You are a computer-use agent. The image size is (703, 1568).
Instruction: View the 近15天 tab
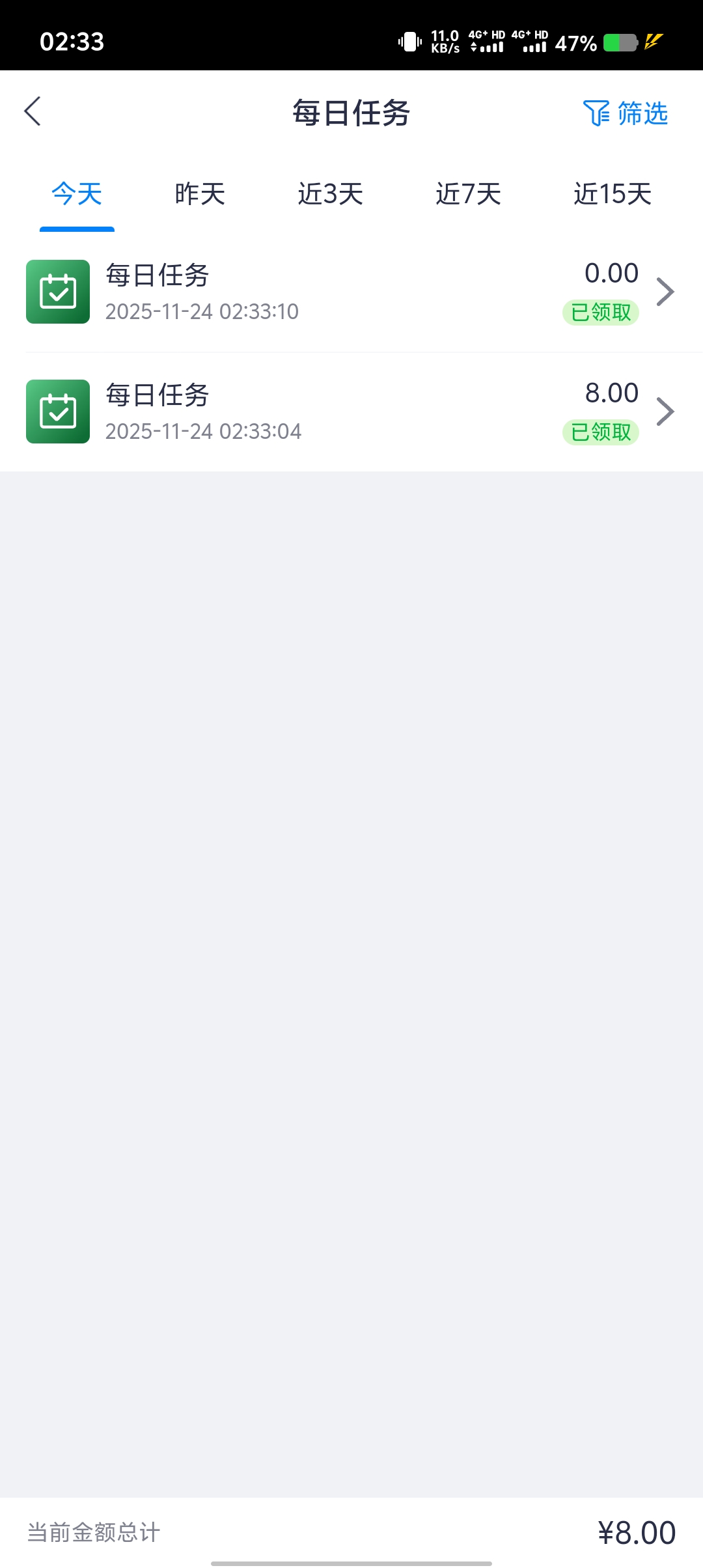[612, 194]
